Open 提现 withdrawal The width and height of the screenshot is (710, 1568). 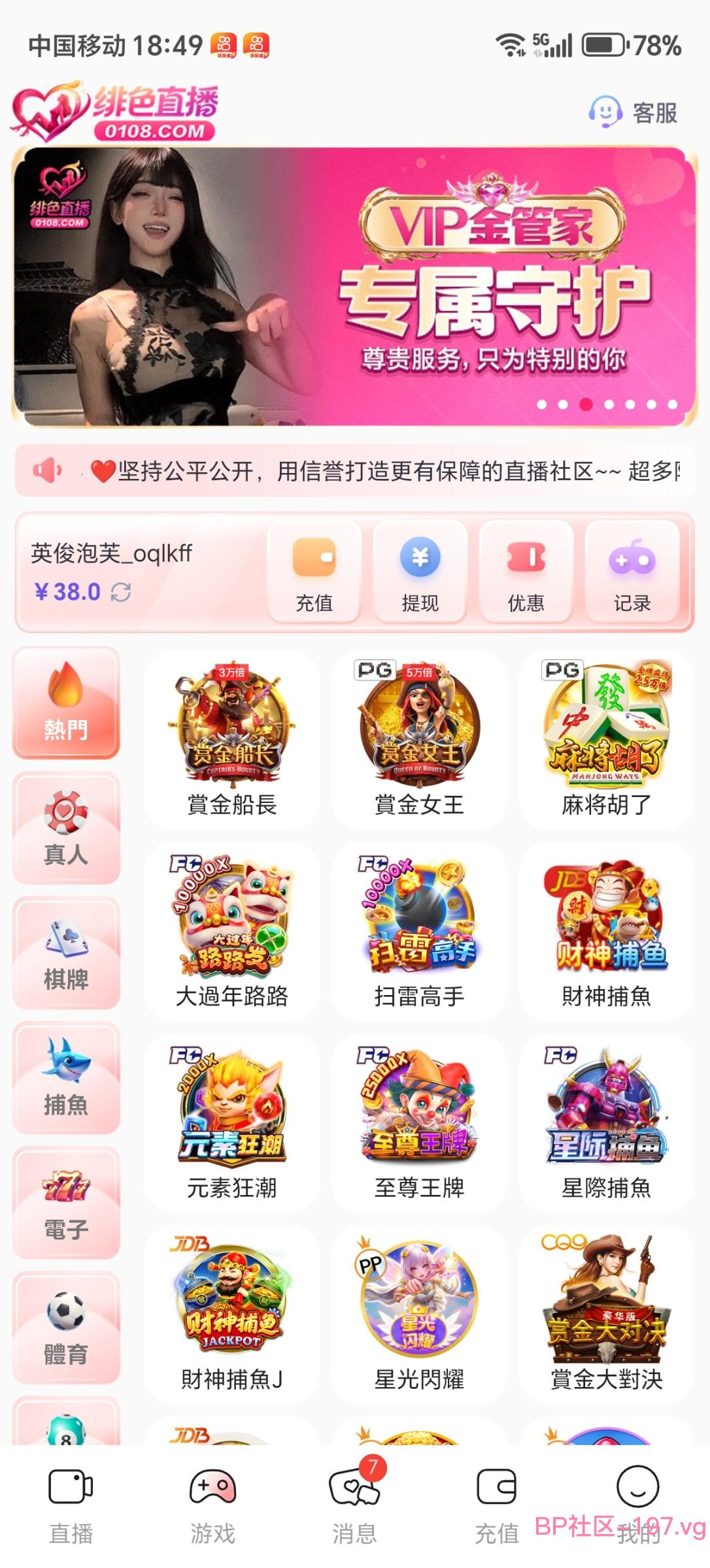[420, 573]
